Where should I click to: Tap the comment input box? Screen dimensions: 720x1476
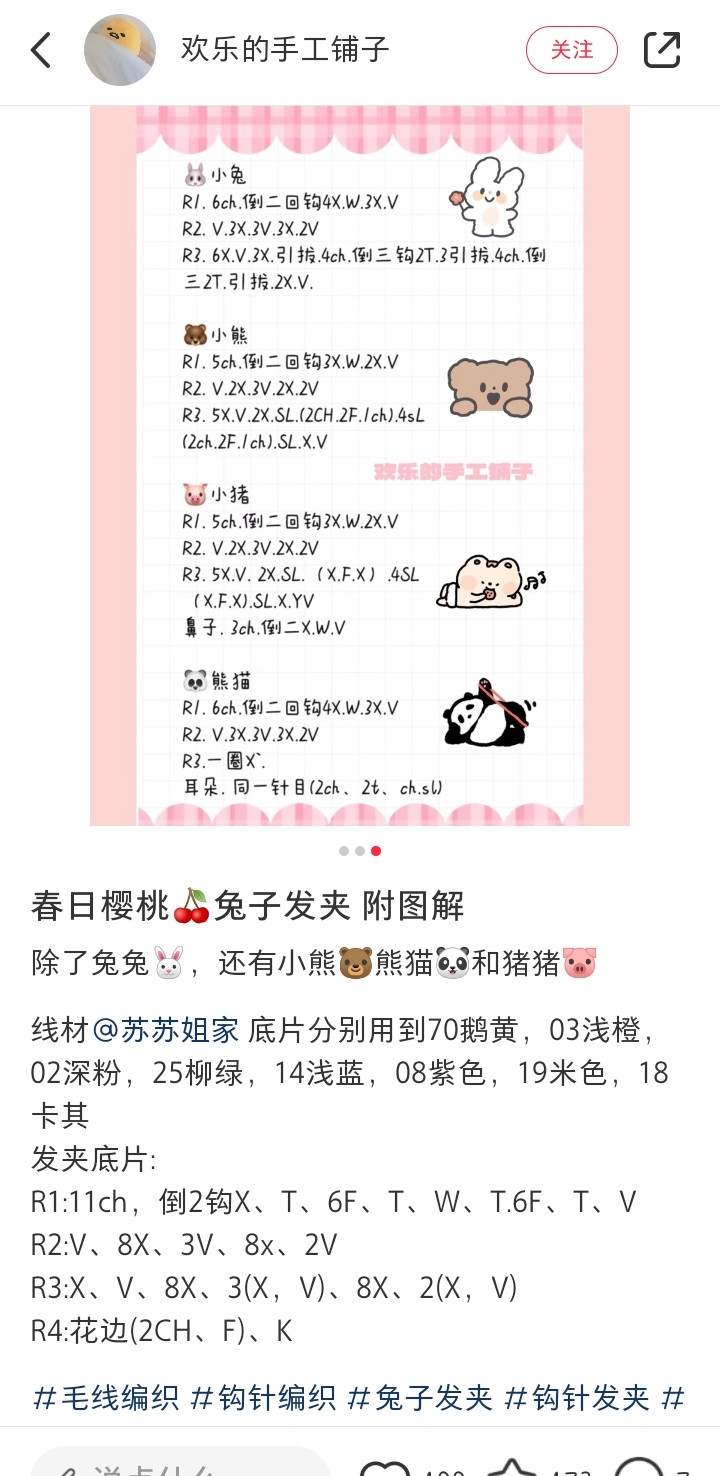point(180,1462)
